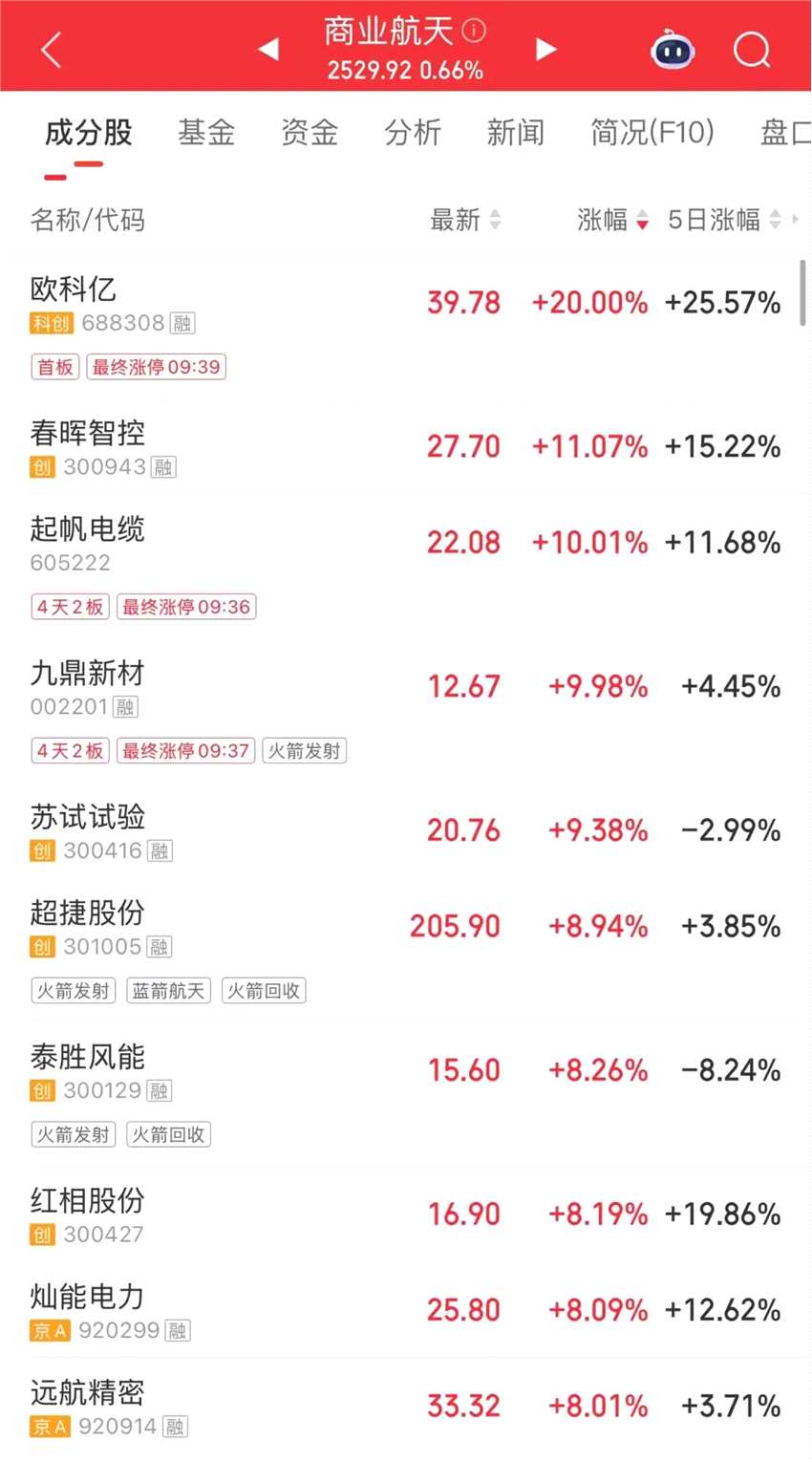Open the robot assistant icon

point(673,50)
